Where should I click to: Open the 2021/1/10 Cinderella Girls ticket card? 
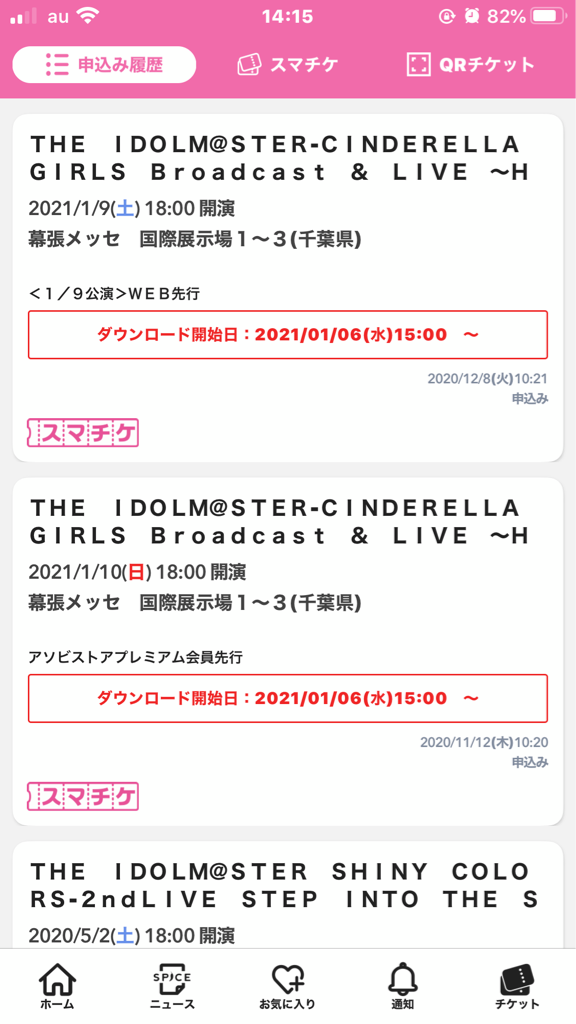(x=288, y=652)
